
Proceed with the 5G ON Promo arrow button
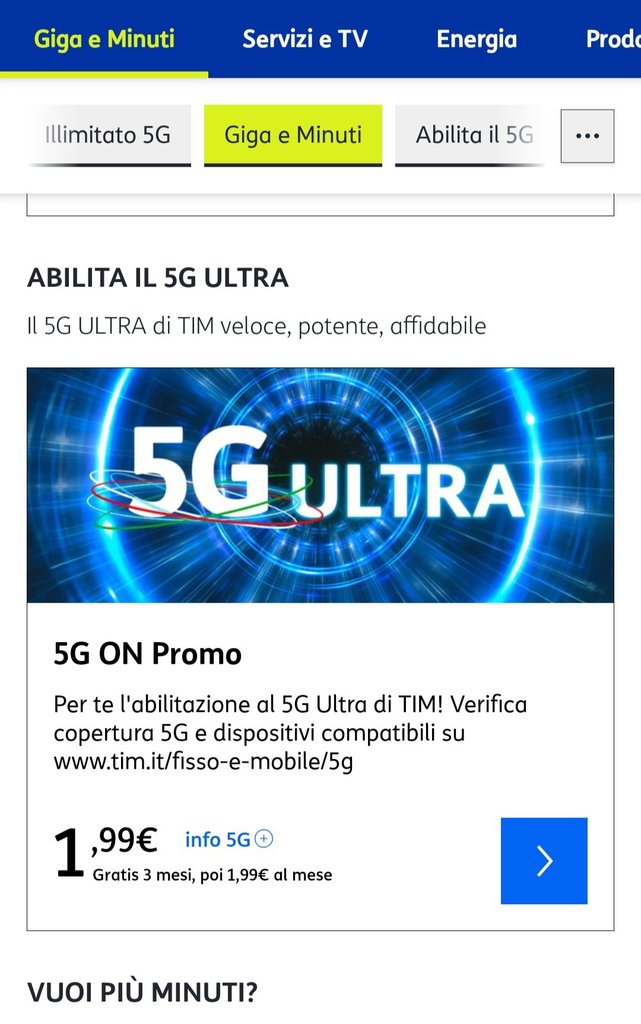tap(544, 861)
